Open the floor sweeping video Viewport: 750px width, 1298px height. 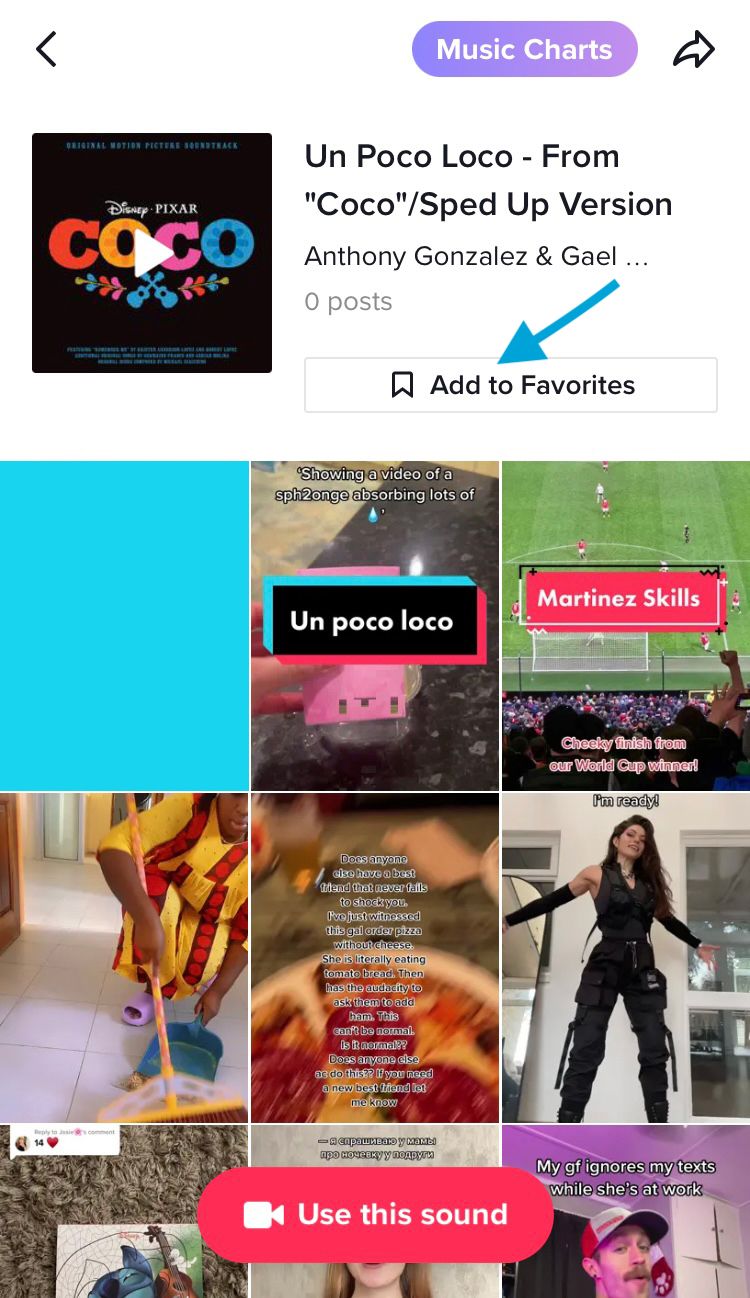pyautogui.click(x=124, y=958)
